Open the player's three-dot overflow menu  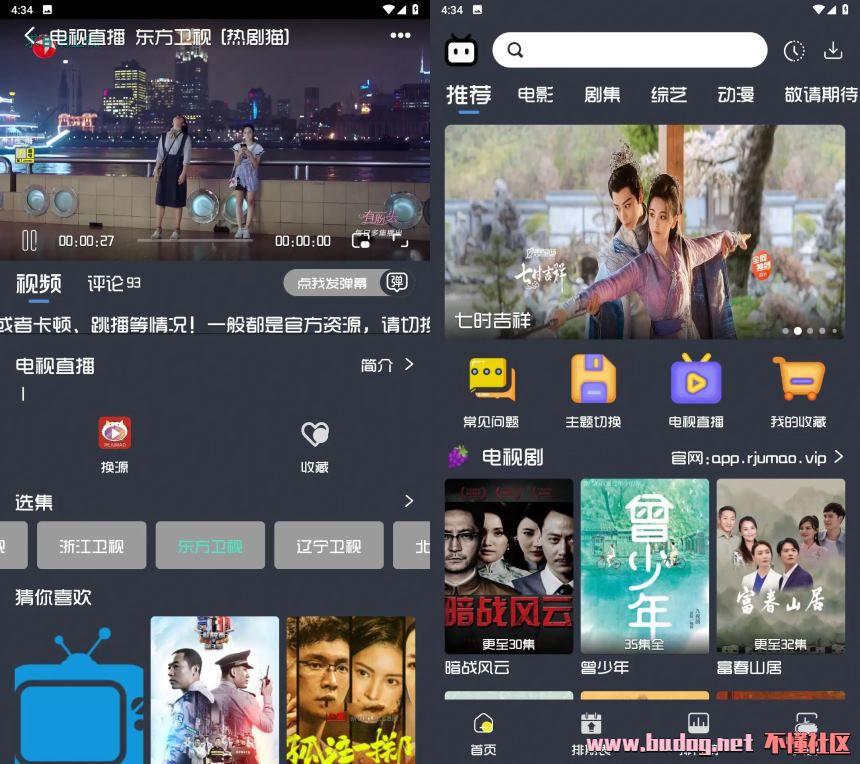[x=400, y=36]
